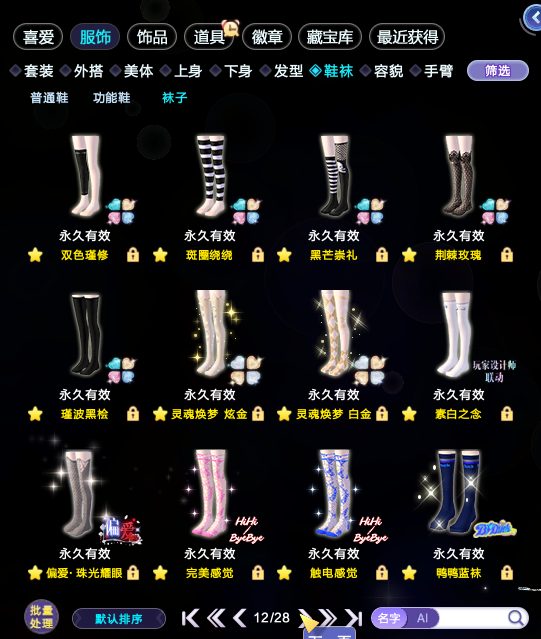Switch to 普通鞋 subcategory
The height and width of the screenshot is (639, 541).
point(49,98)
